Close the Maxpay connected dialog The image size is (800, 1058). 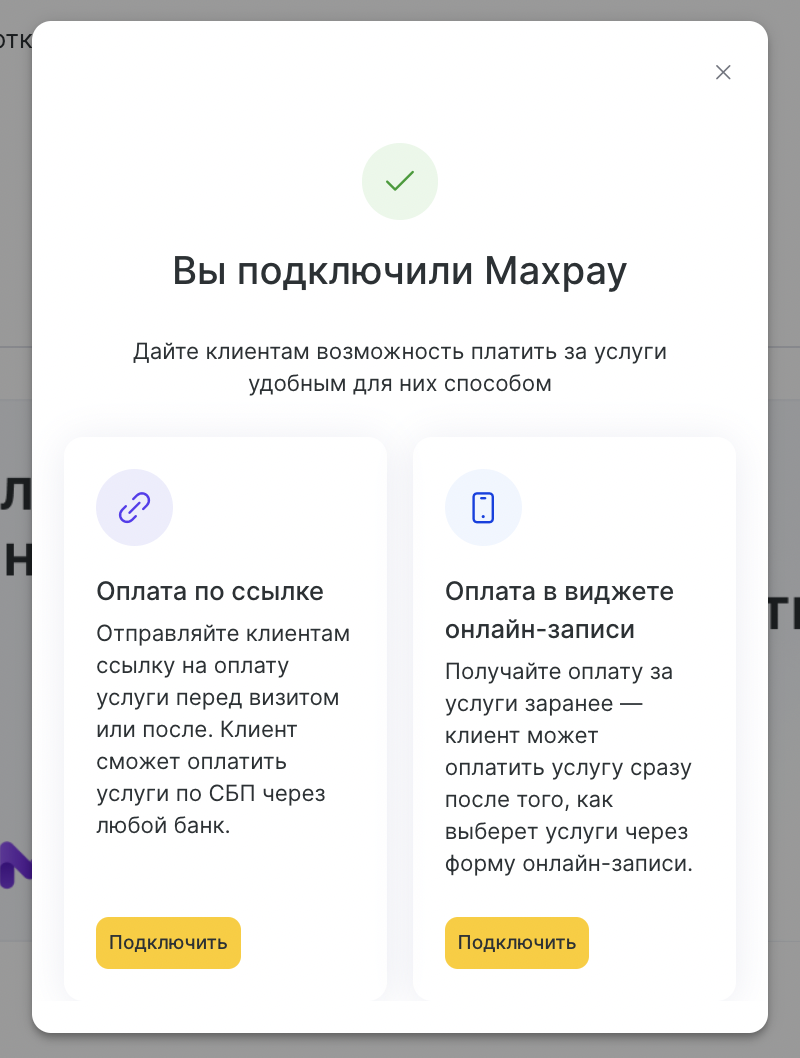coord(723,72)
